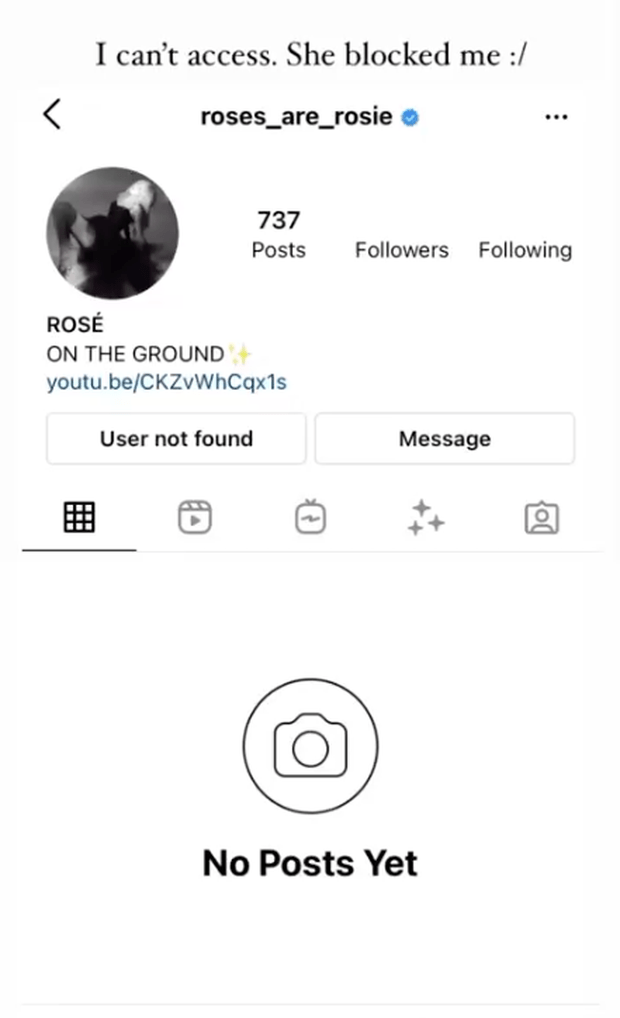Tap the Message button
620x1018 pixels.
(445, 439)
